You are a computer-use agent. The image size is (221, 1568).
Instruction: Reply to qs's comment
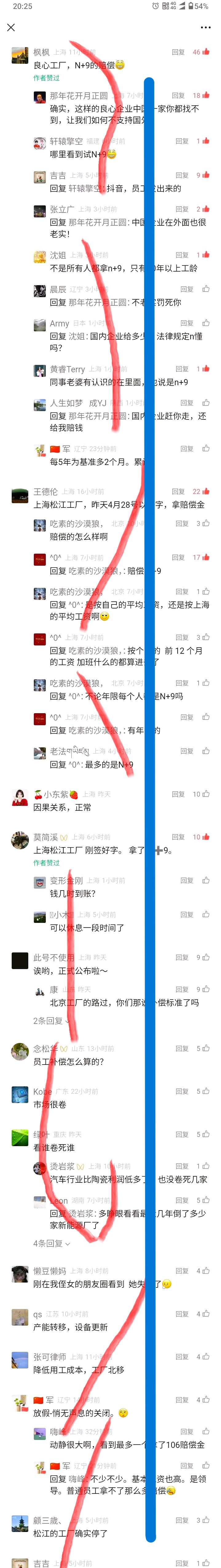coord(182,1314)
